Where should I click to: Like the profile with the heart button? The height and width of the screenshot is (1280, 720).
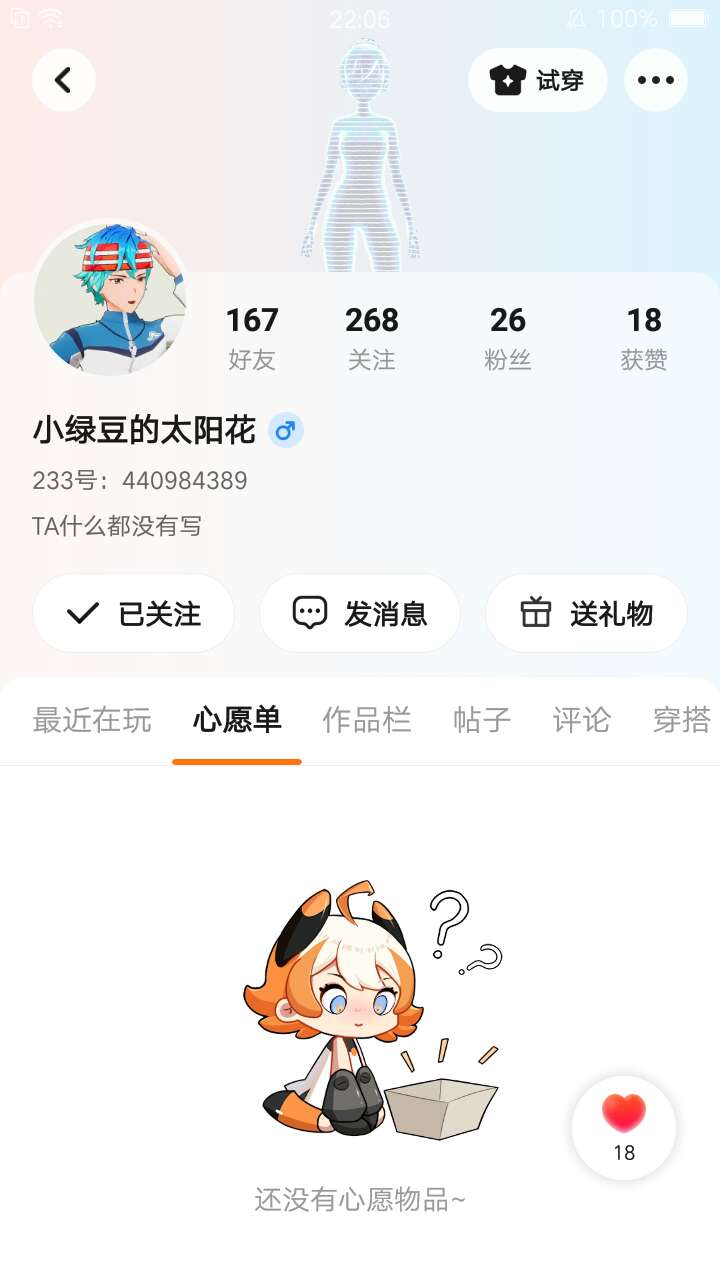[x=624, y=1127]
